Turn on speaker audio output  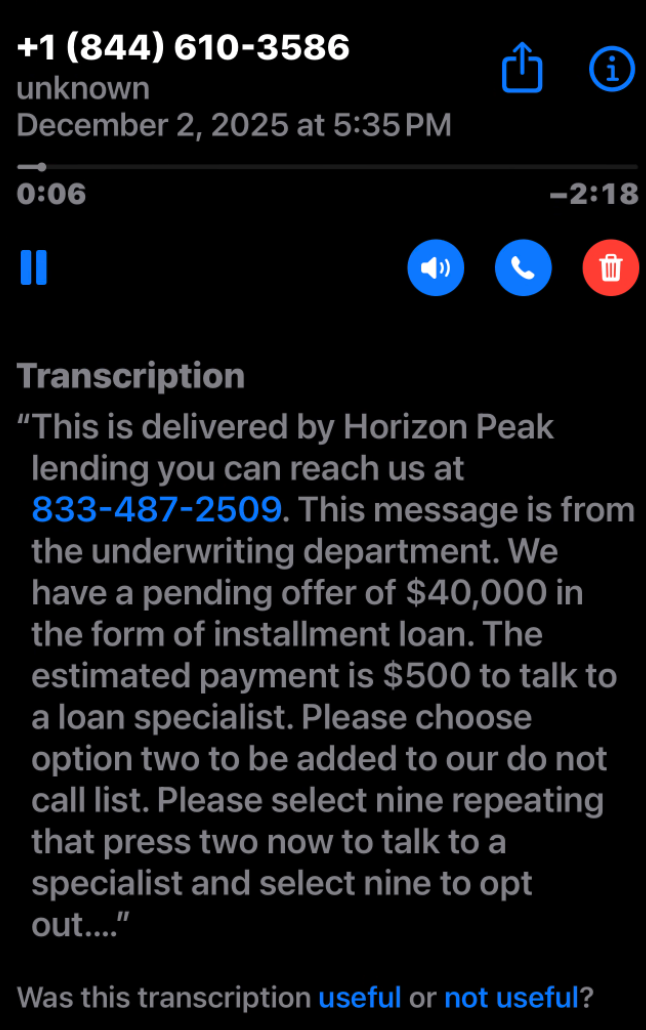point(436,268)
